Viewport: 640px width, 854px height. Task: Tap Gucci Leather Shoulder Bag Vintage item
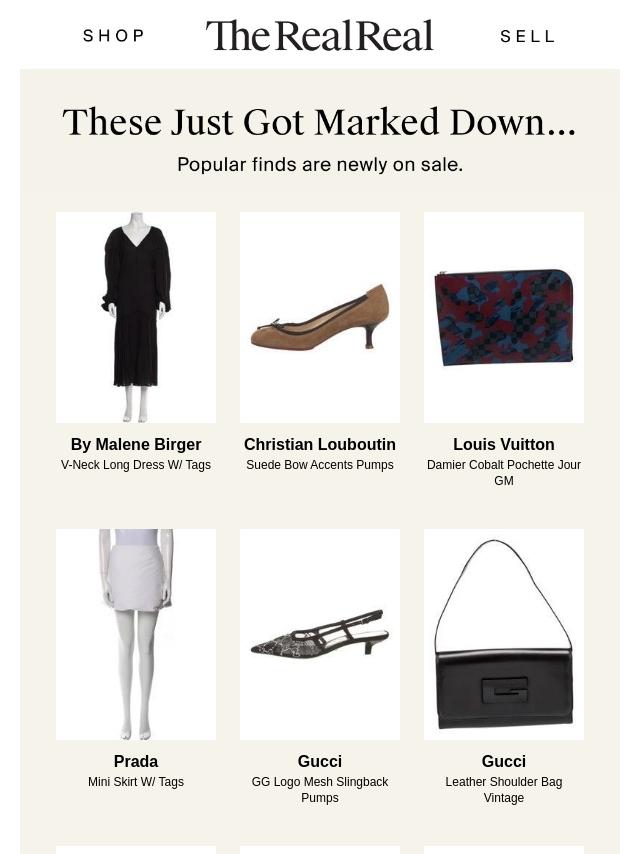[x=504, y=634]
